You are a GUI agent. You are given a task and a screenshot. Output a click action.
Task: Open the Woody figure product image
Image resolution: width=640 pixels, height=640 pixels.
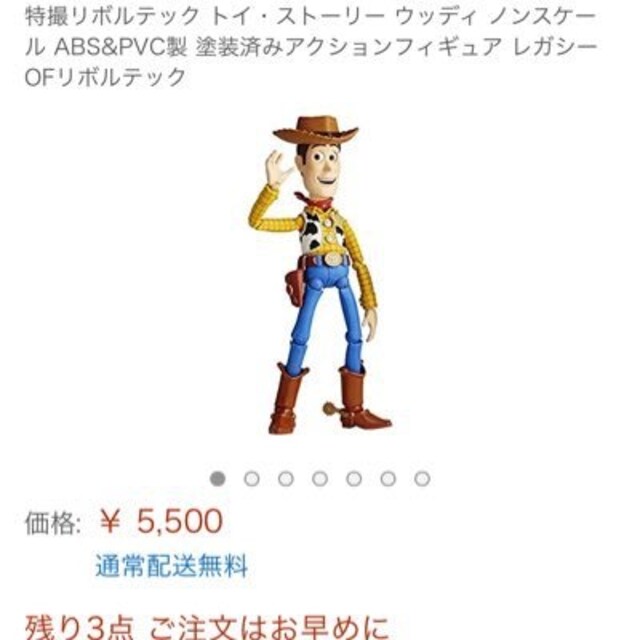(x=318, y=275)
